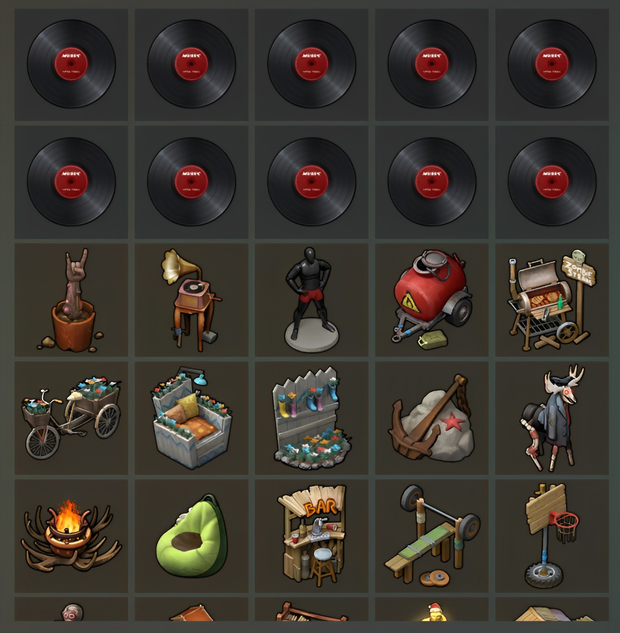The image size is (620, 633).
Task: Select the wooden BAR stand item
Action: pyautogui.click(x=311, y=536)
